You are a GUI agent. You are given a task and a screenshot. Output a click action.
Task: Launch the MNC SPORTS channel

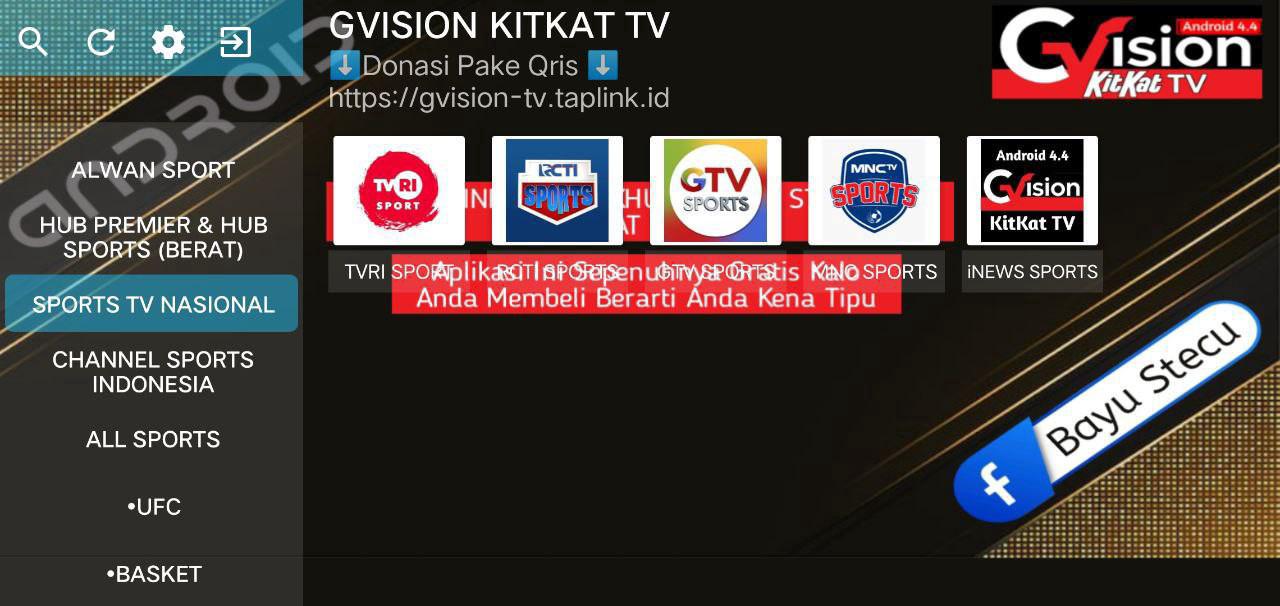[873, 191]
